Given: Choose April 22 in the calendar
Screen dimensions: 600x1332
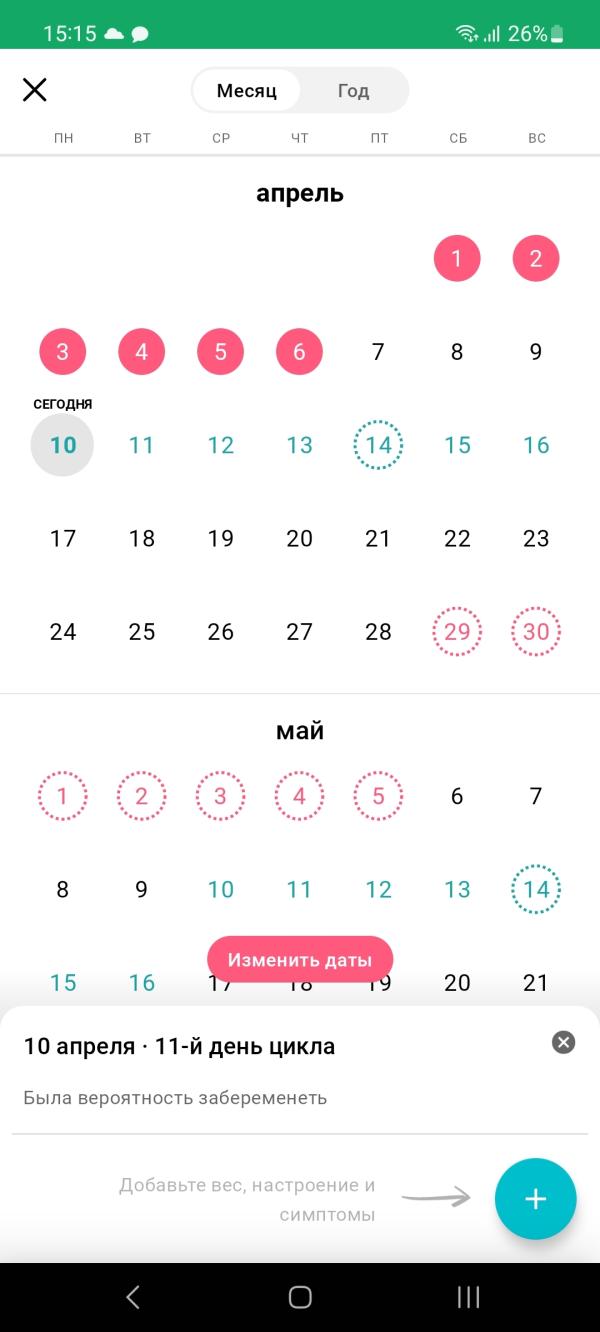Looking at the screenshot, I should click(x=457, y=538).
